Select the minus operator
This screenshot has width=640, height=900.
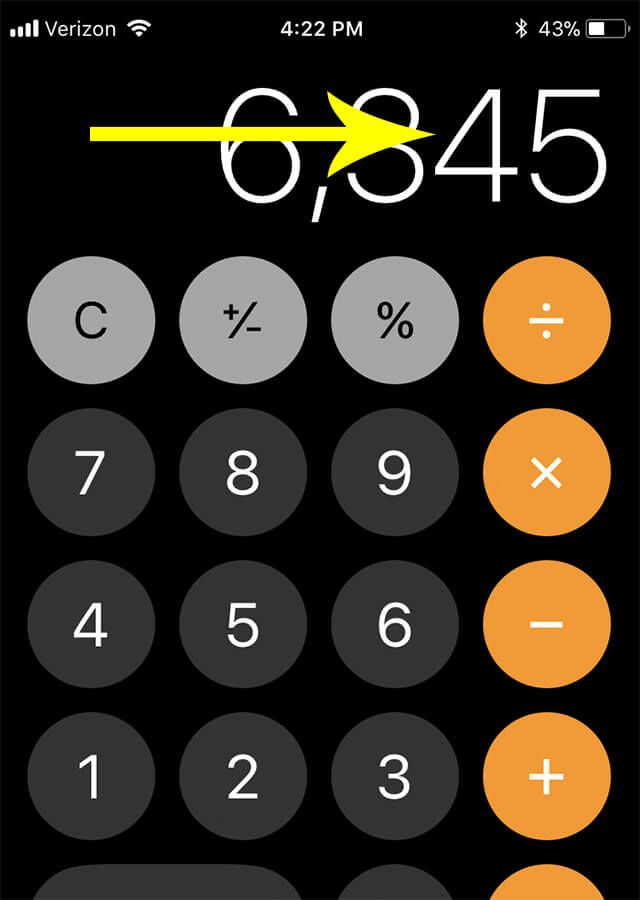pyautogui.click(x=546, y=625)
